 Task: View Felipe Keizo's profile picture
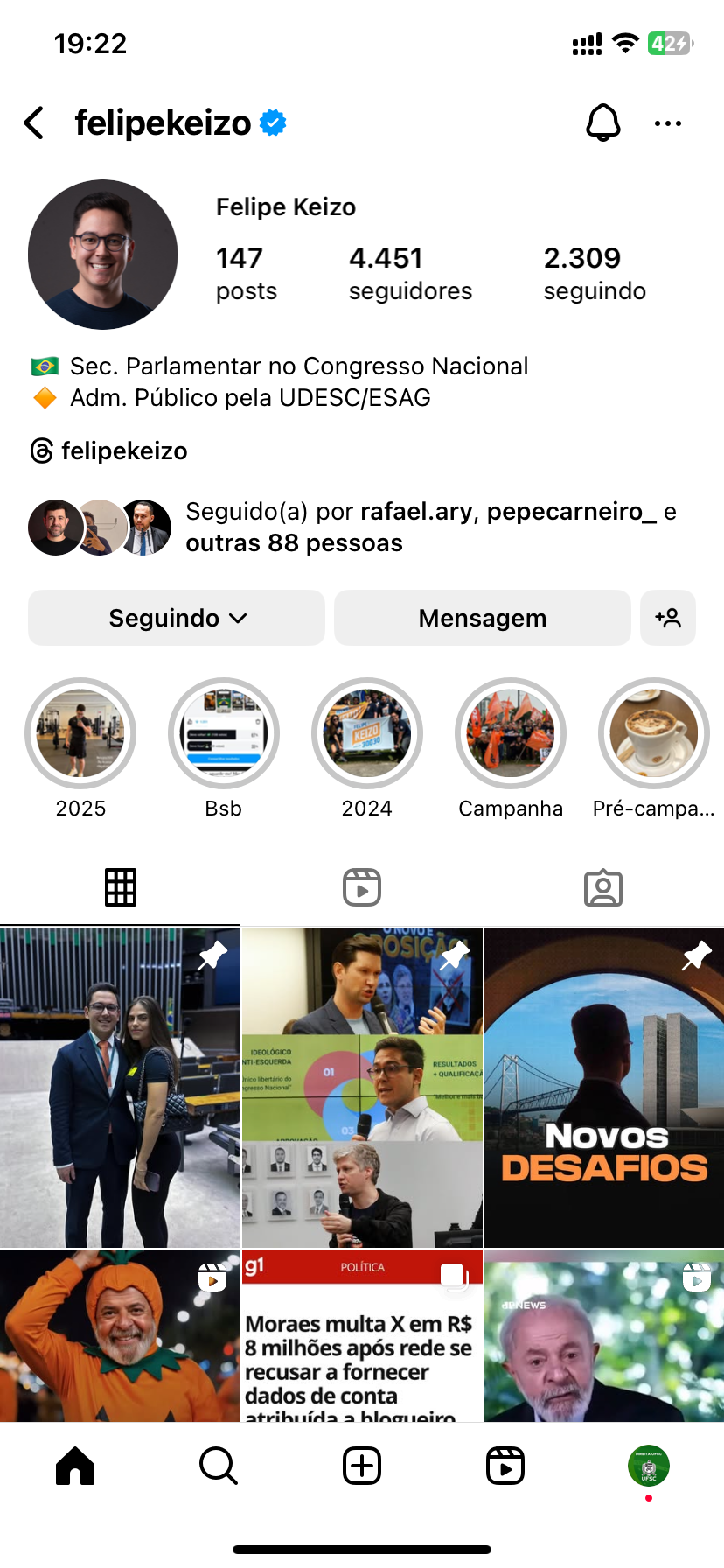(x=103, y=255)
